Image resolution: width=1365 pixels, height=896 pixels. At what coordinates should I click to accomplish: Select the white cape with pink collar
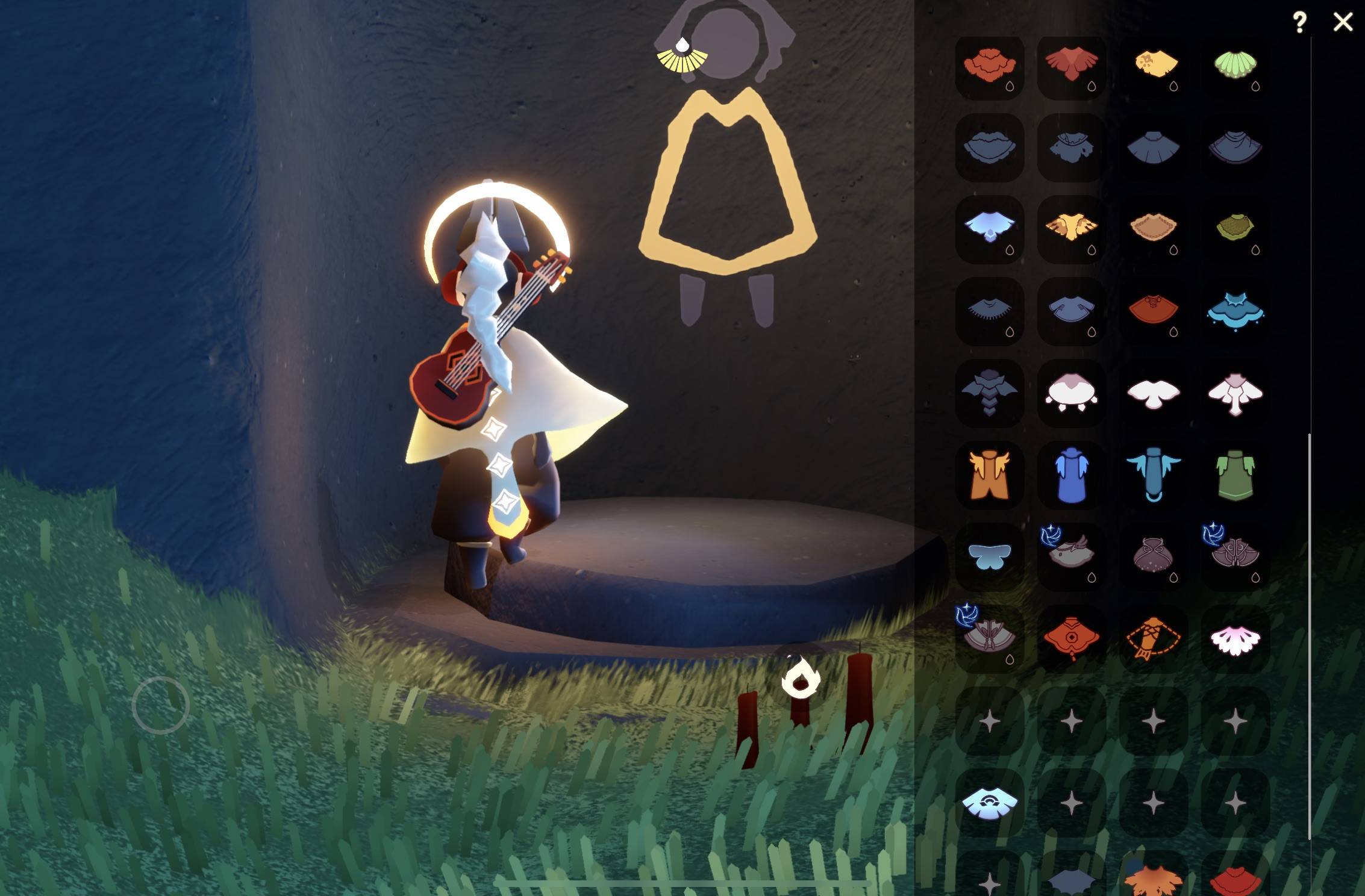[x=1071, y=393]
